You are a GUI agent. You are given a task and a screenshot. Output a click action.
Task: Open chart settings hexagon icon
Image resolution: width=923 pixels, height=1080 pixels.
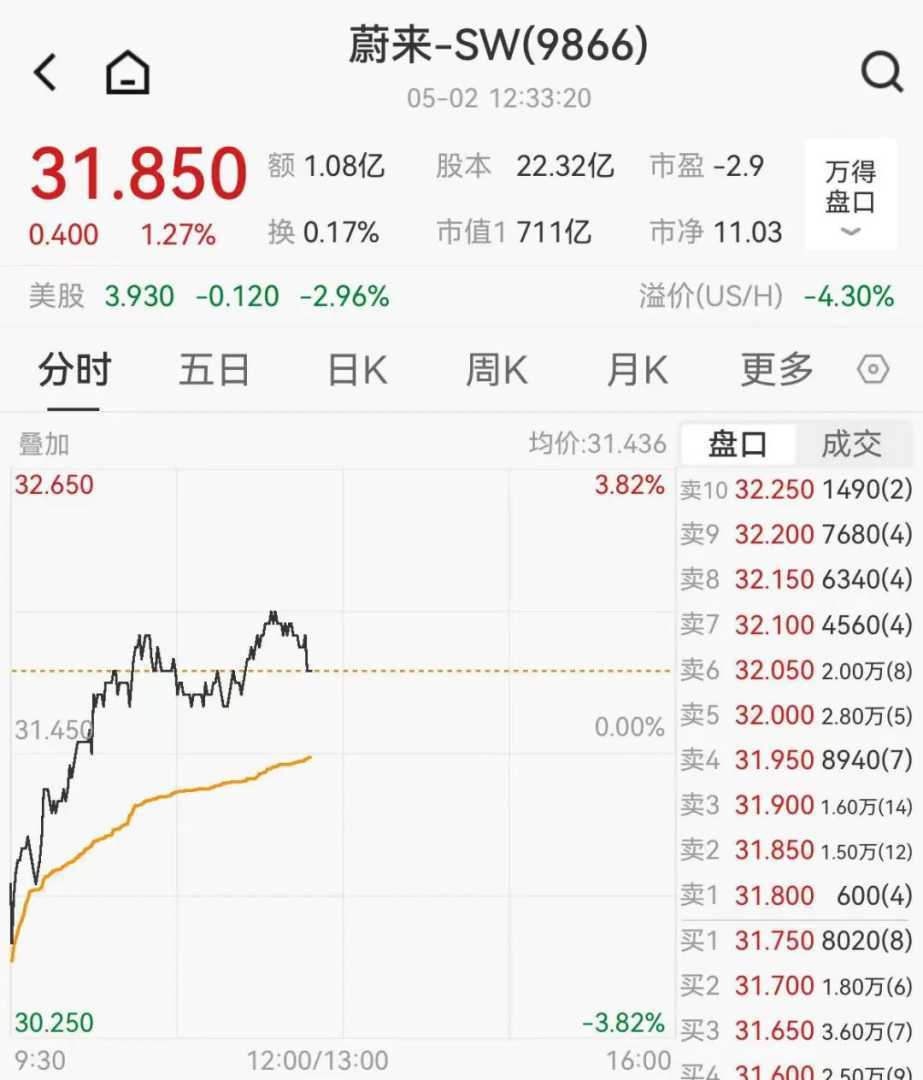click(873, 370)
